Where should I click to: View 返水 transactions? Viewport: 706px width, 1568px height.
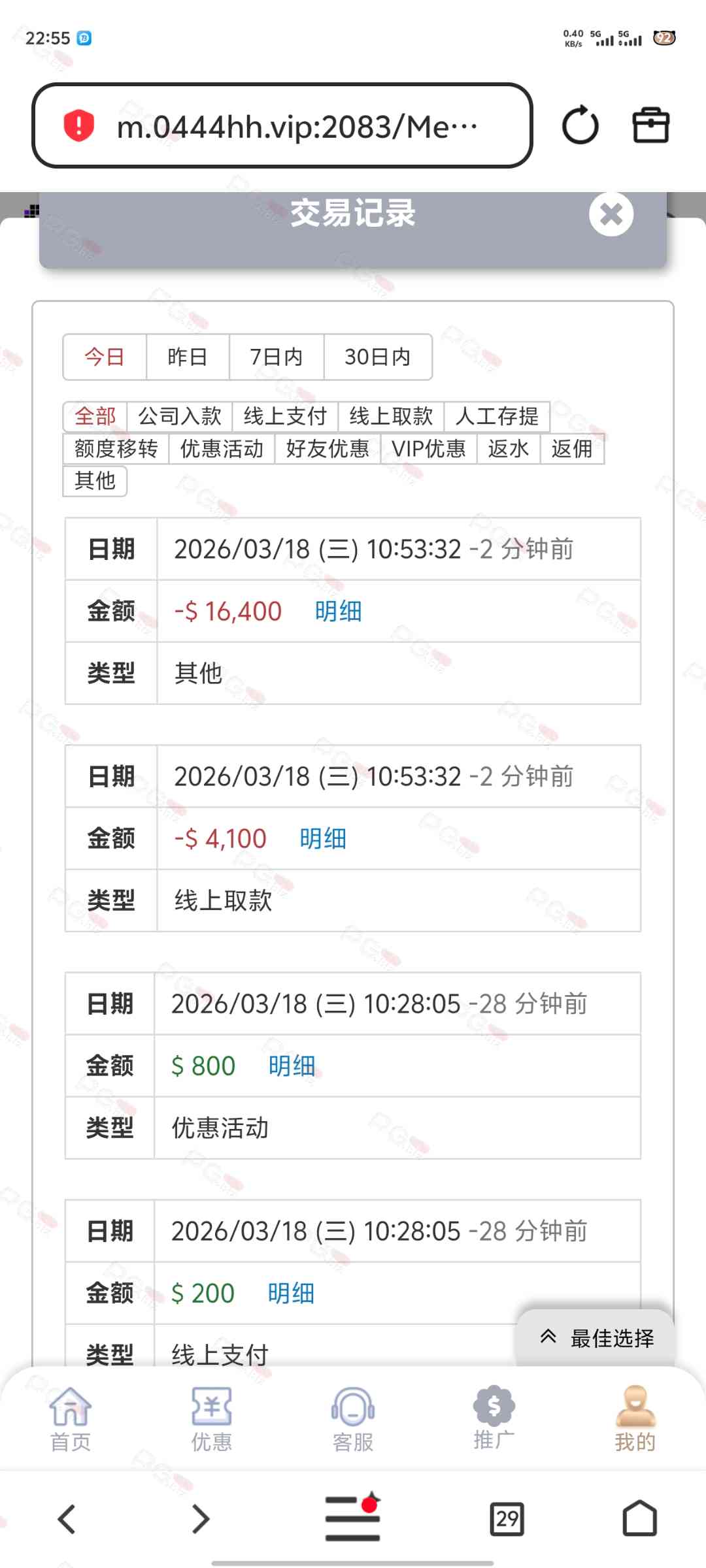click(508, 449)
